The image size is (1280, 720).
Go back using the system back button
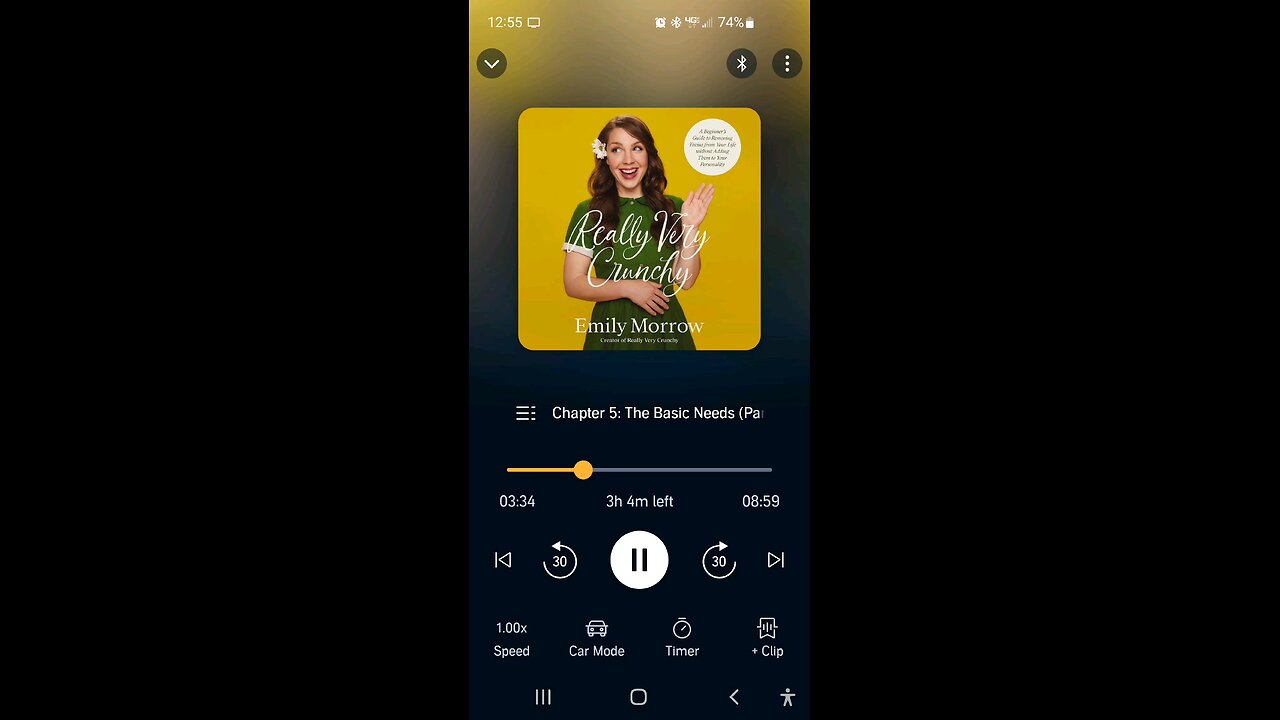point(734,697)
